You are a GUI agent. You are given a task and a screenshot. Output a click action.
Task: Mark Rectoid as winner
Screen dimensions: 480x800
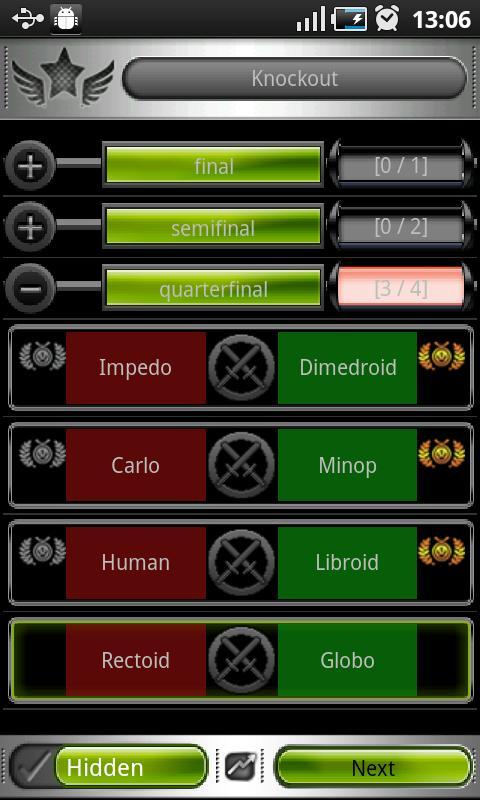(x=136, y=660)
